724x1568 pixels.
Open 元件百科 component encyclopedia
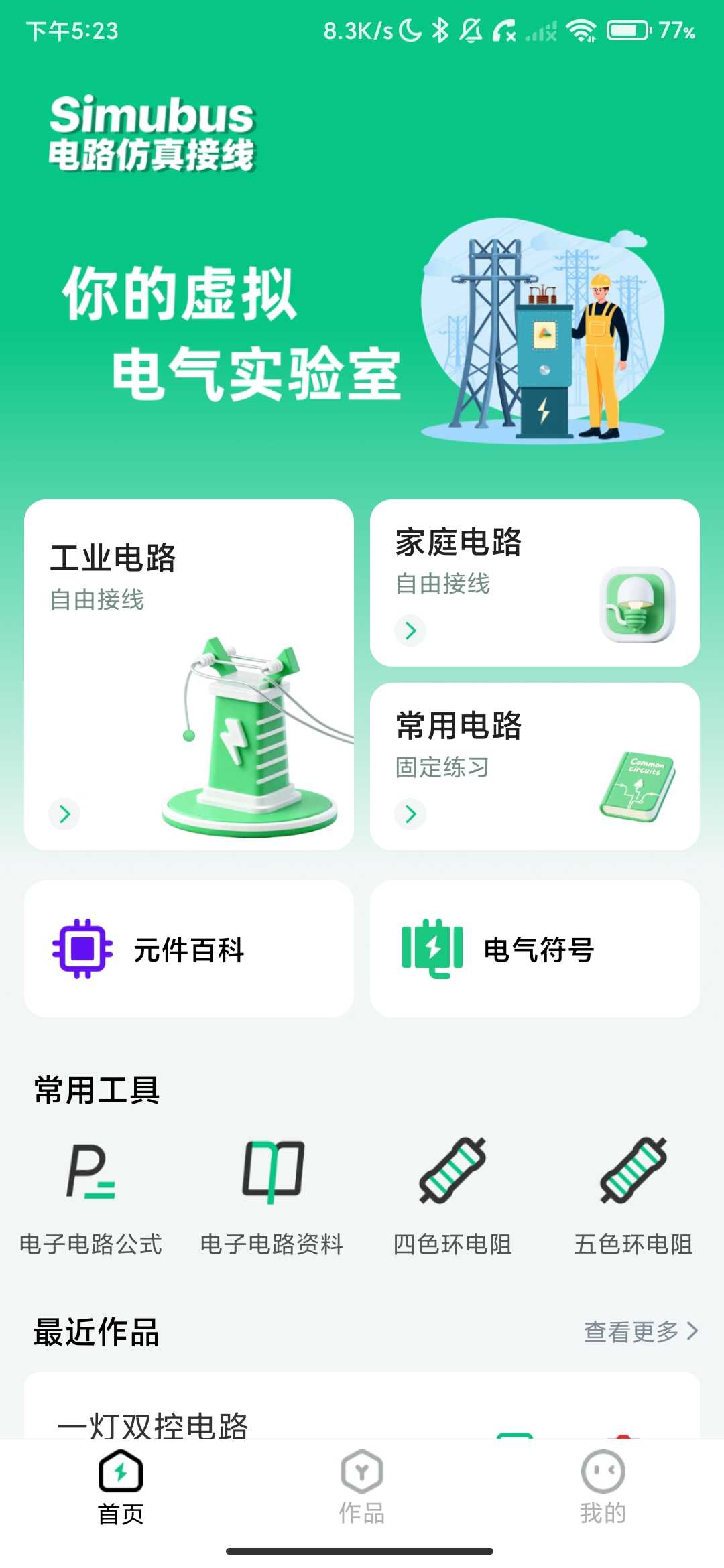pyautogui.click(x=189, y=949)
